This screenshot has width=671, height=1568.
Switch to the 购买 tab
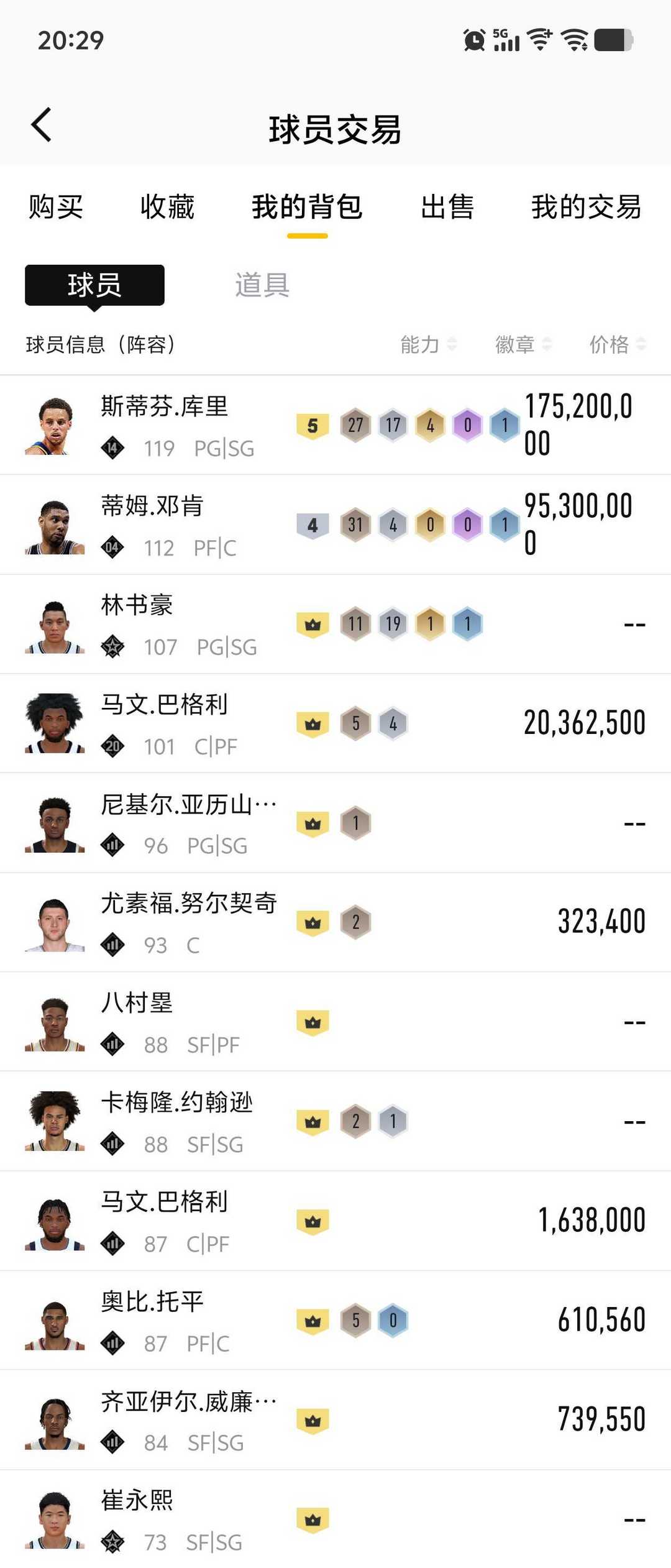[56, 207]
